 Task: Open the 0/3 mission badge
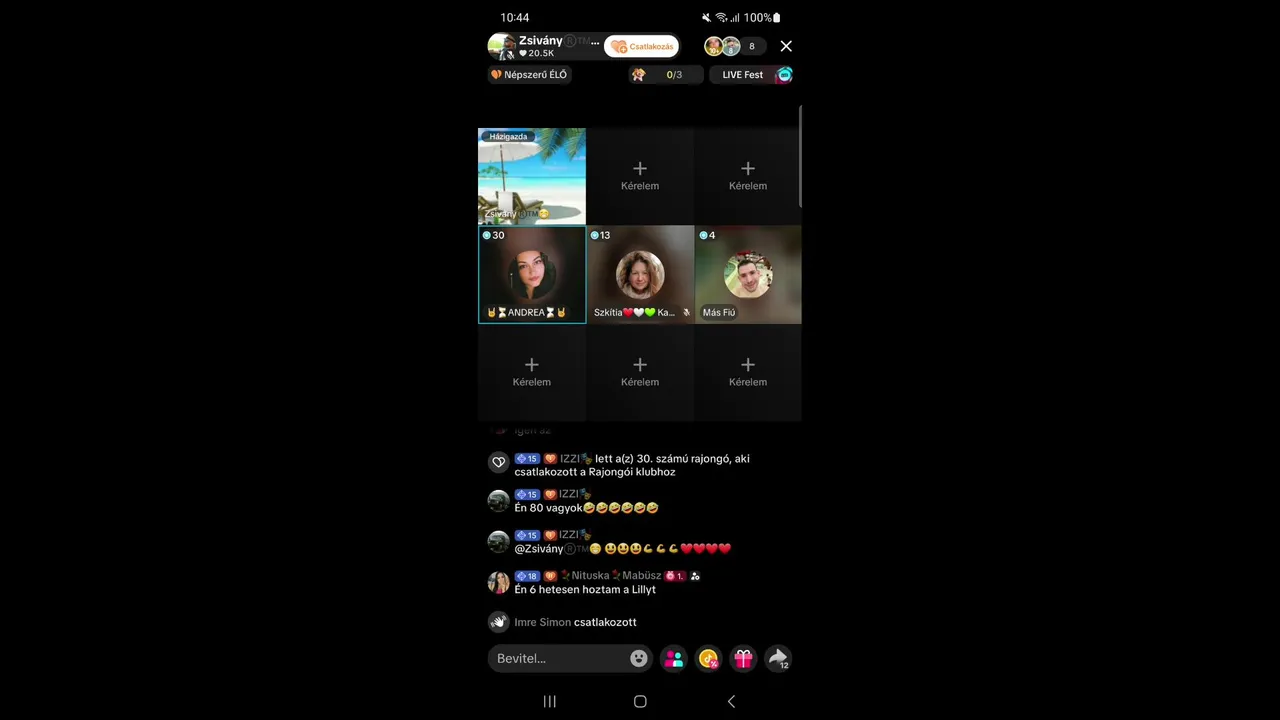click(659, 75)
